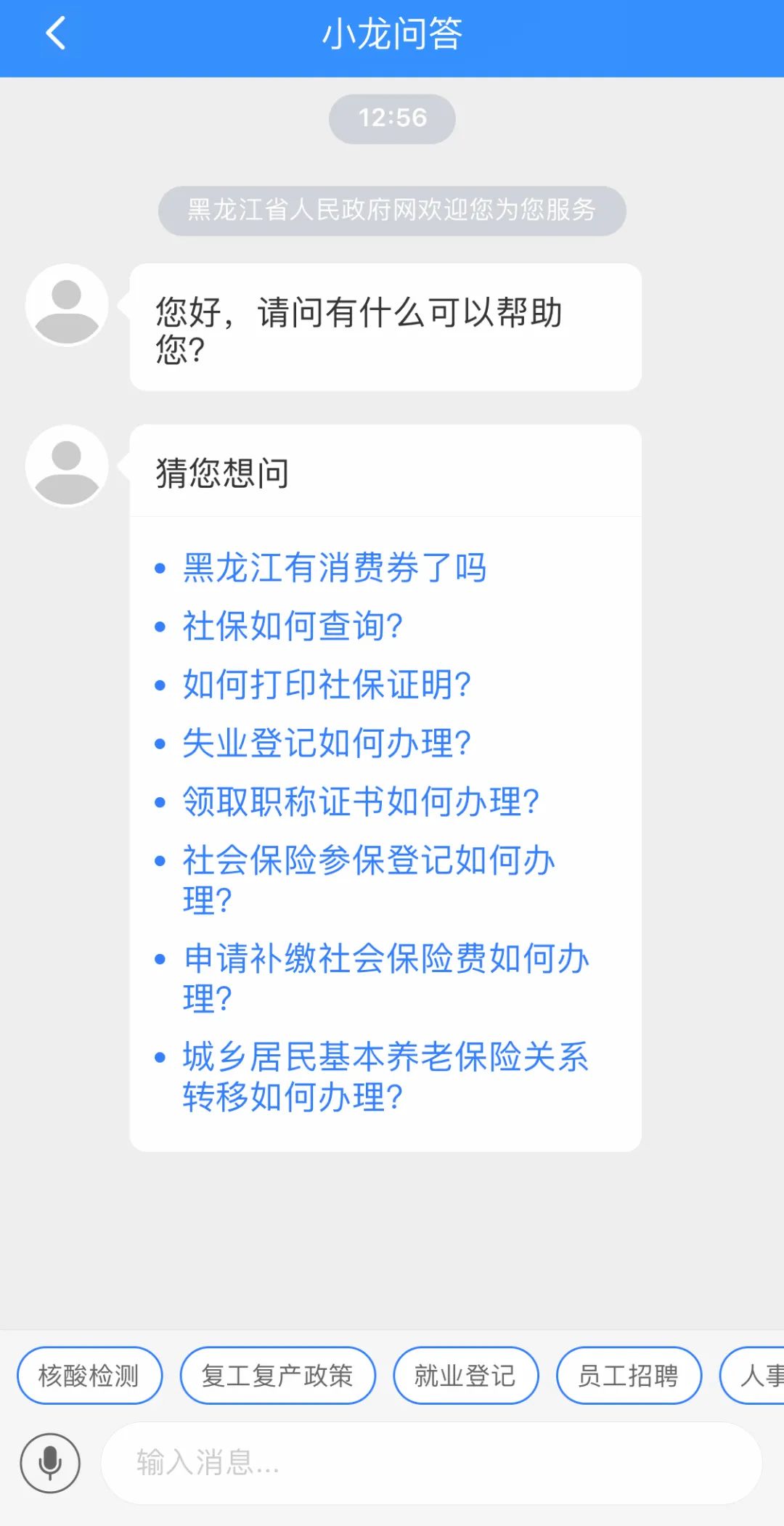
Task: Choose the 复工复产政策 chip
Action: pos(277,1376)
